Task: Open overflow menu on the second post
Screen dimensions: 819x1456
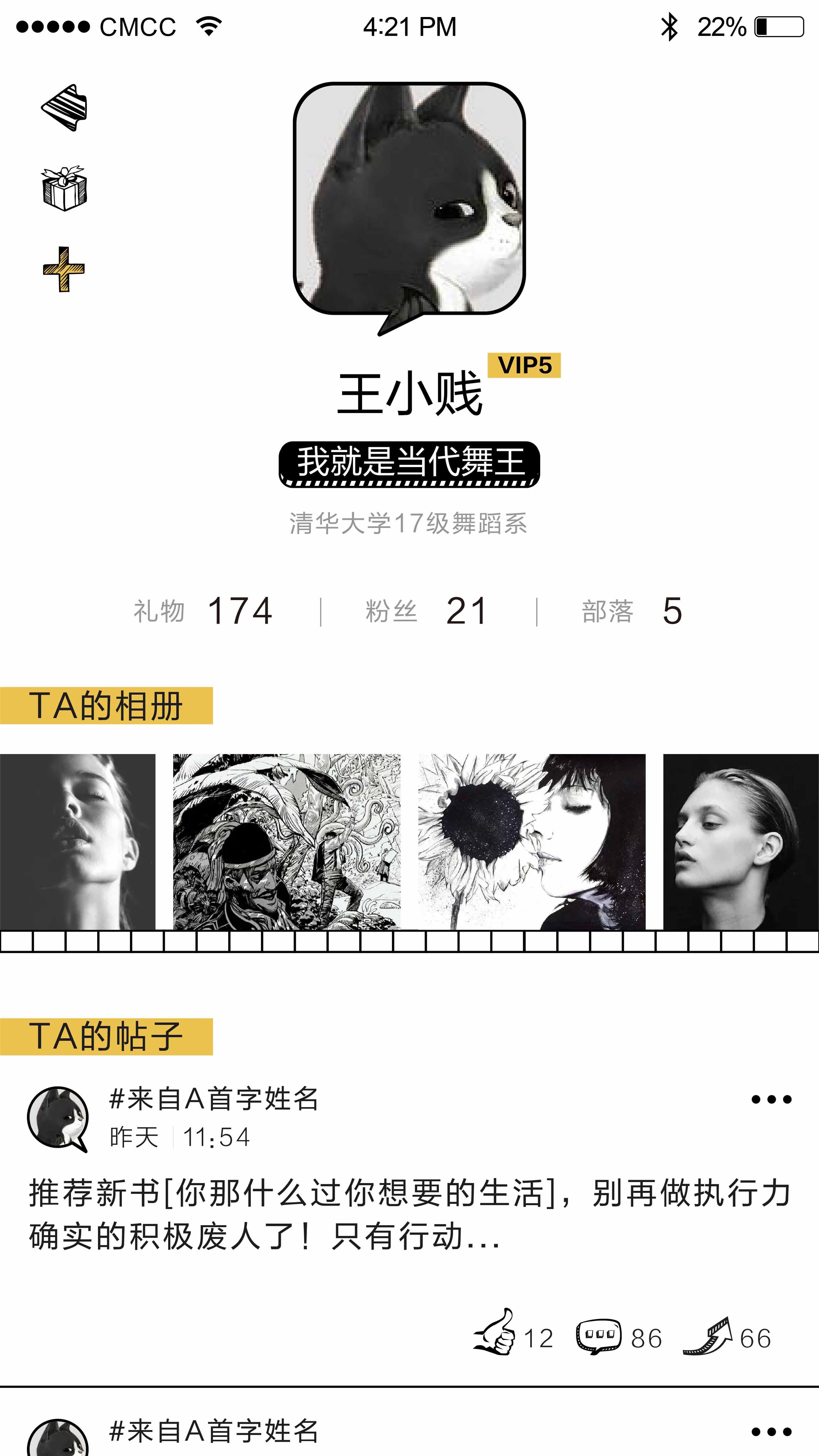Action: click(771, 1432)
